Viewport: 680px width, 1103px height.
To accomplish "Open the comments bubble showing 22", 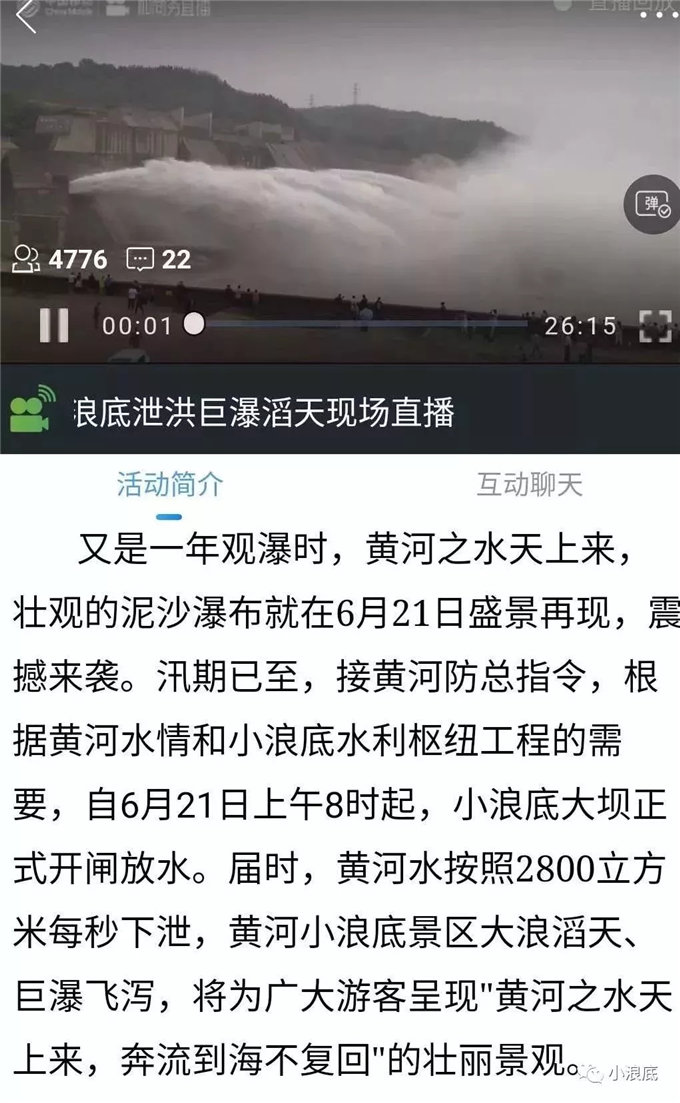I will coord(158,260).
